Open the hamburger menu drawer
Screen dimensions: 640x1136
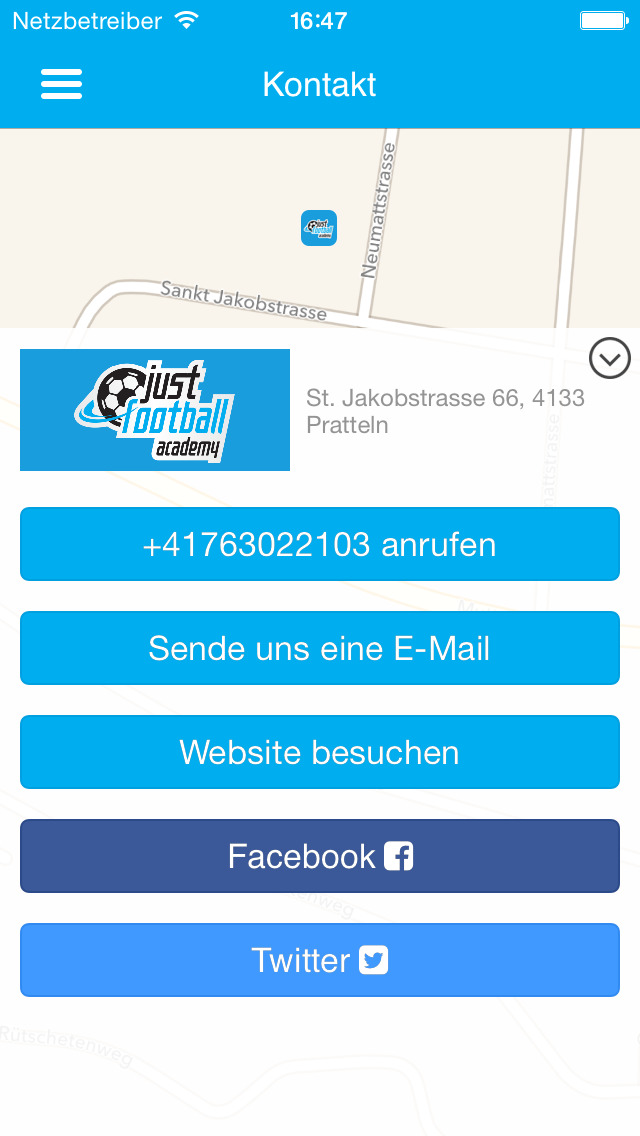62,85
